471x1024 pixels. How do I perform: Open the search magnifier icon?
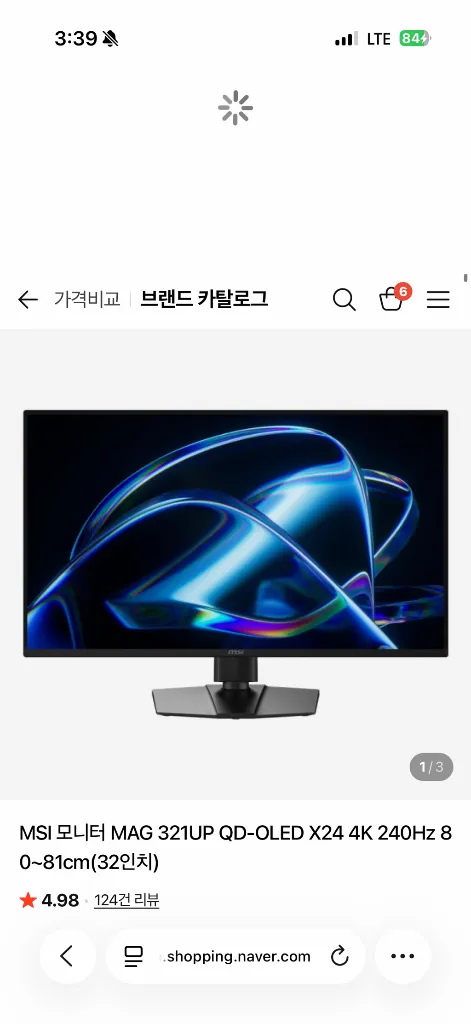tap(344, 300)
